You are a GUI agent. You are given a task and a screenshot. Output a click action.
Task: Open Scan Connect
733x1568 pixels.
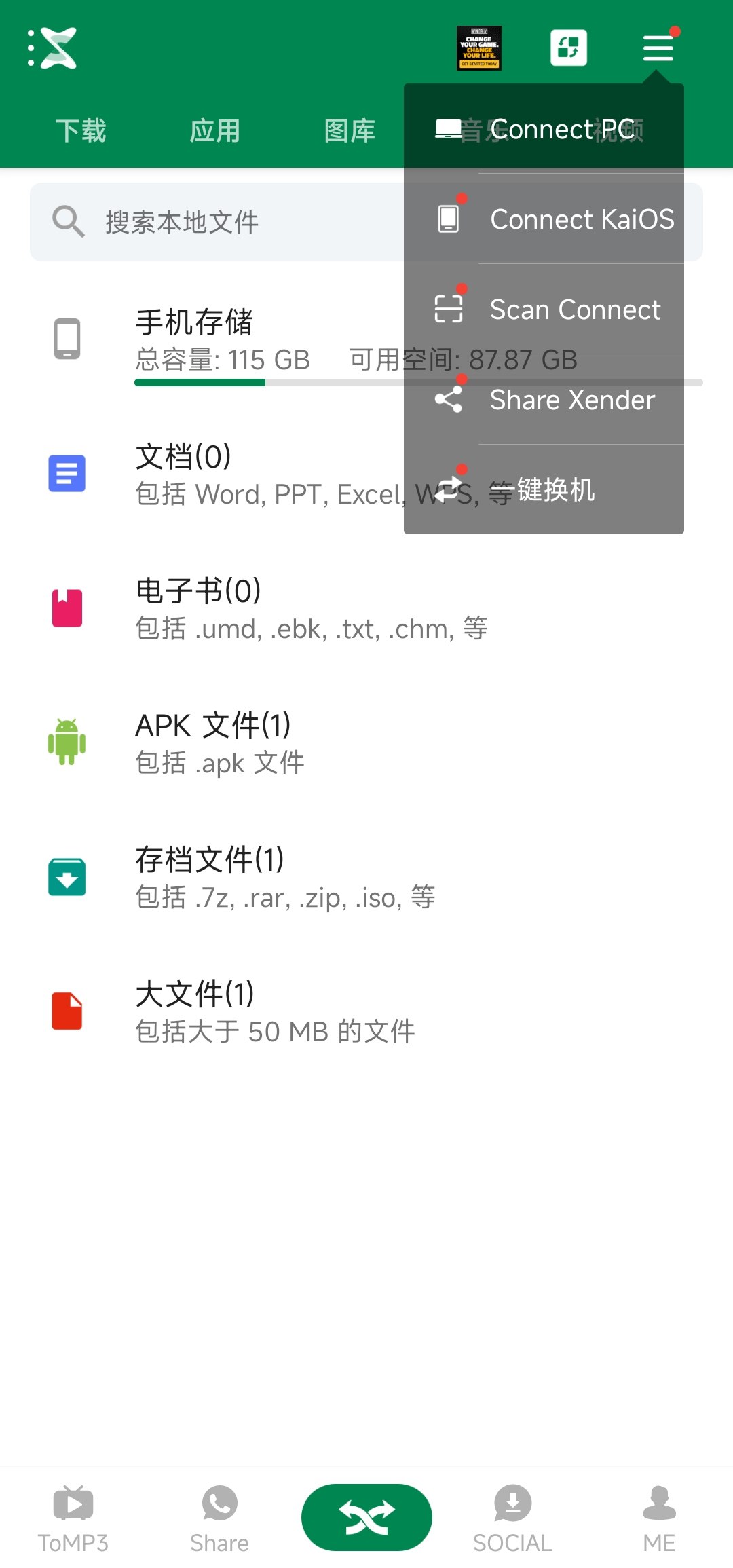543,310
